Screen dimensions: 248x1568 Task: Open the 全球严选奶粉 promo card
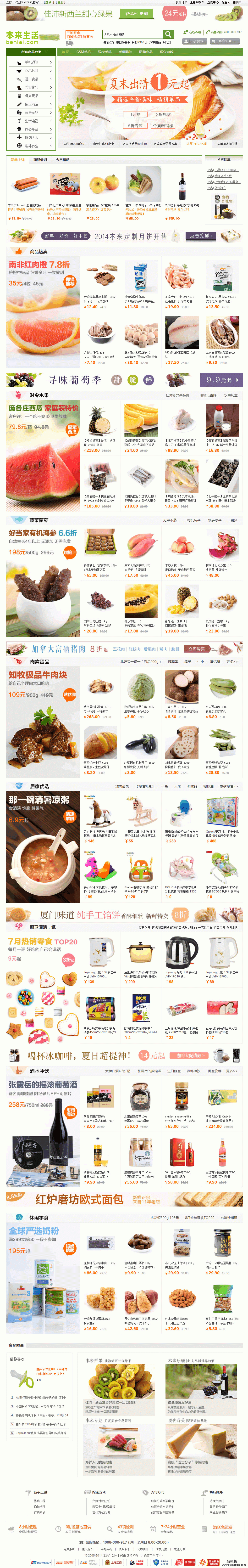43,1272
